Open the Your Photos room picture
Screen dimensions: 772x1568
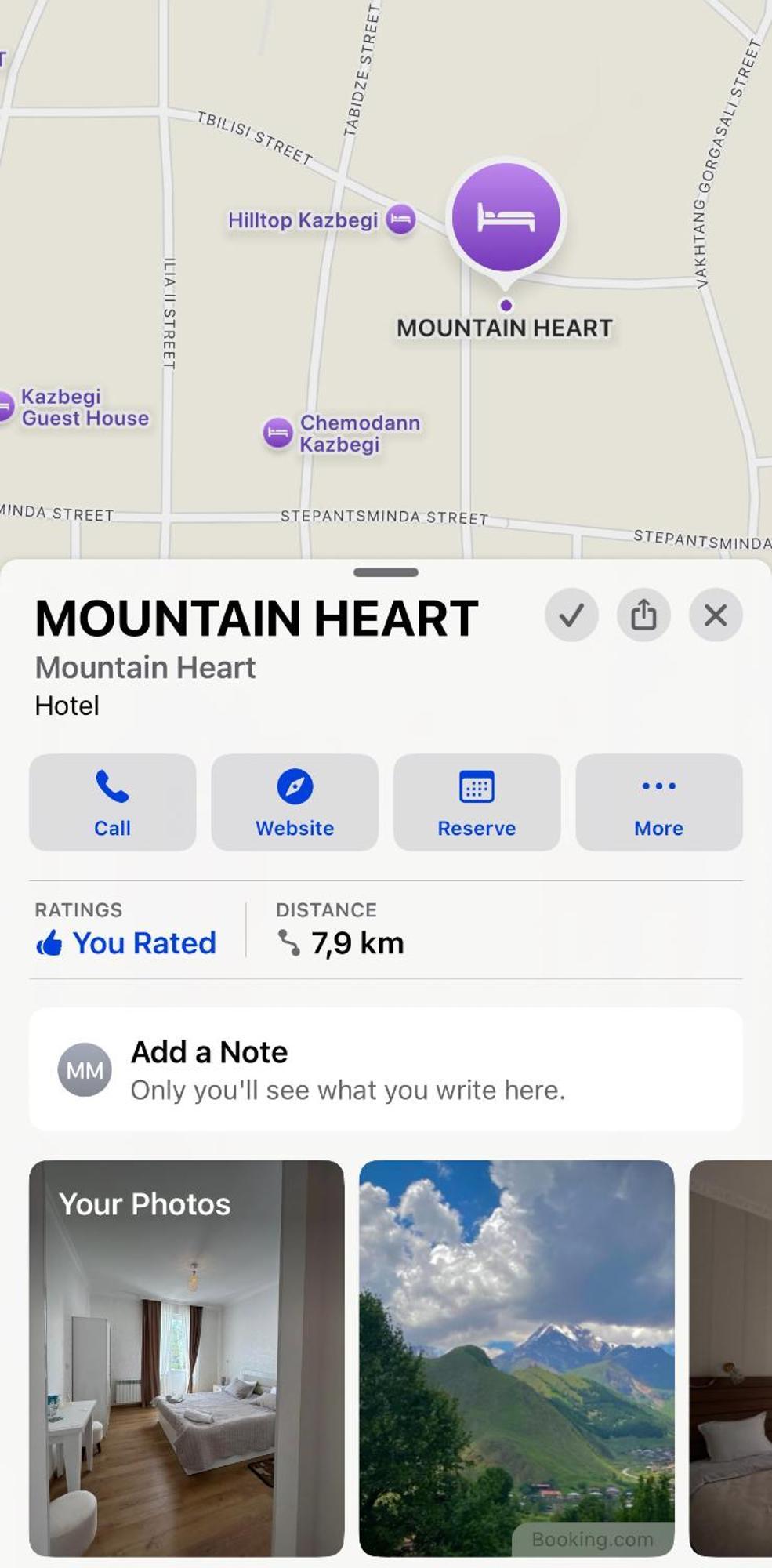pos(187,1358)
